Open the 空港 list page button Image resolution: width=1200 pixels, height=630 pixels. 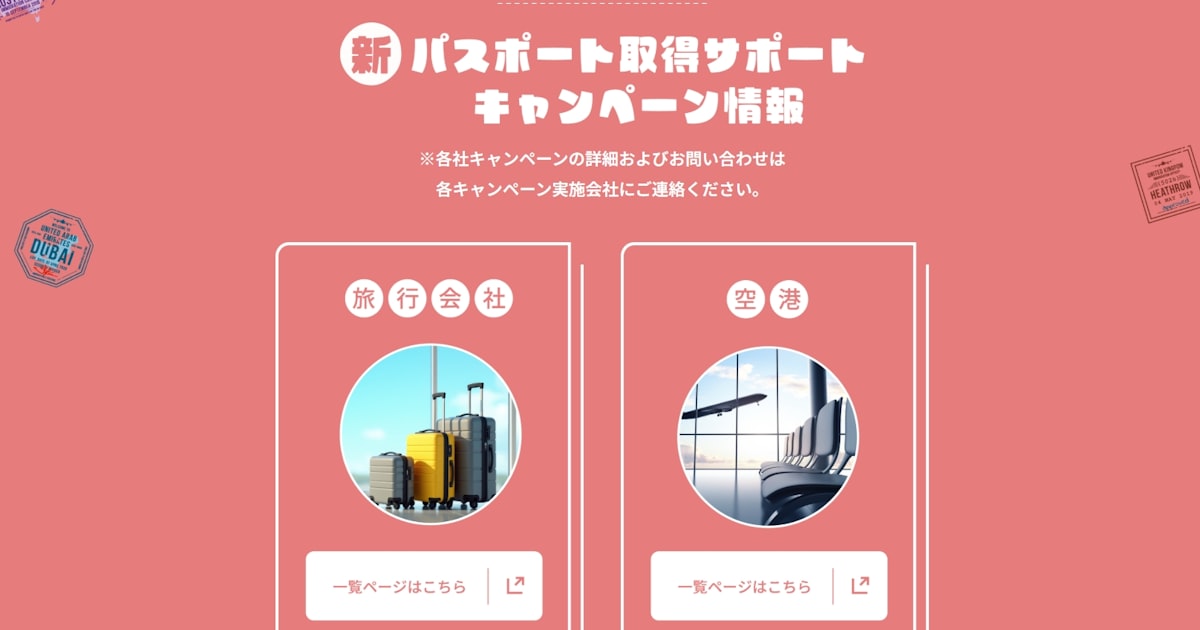point(768,586)
